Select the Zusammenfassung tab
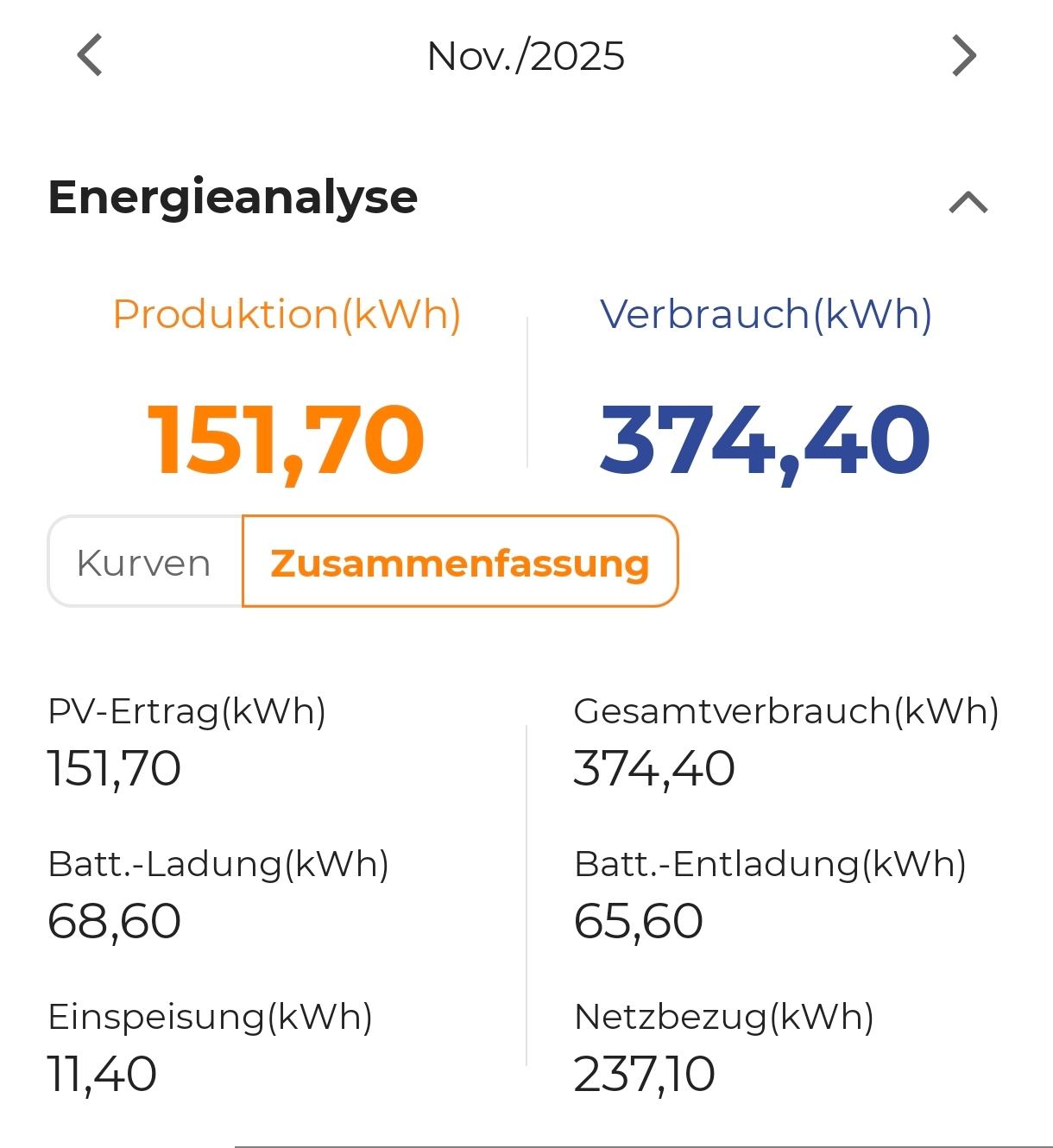 pos(459,562)
